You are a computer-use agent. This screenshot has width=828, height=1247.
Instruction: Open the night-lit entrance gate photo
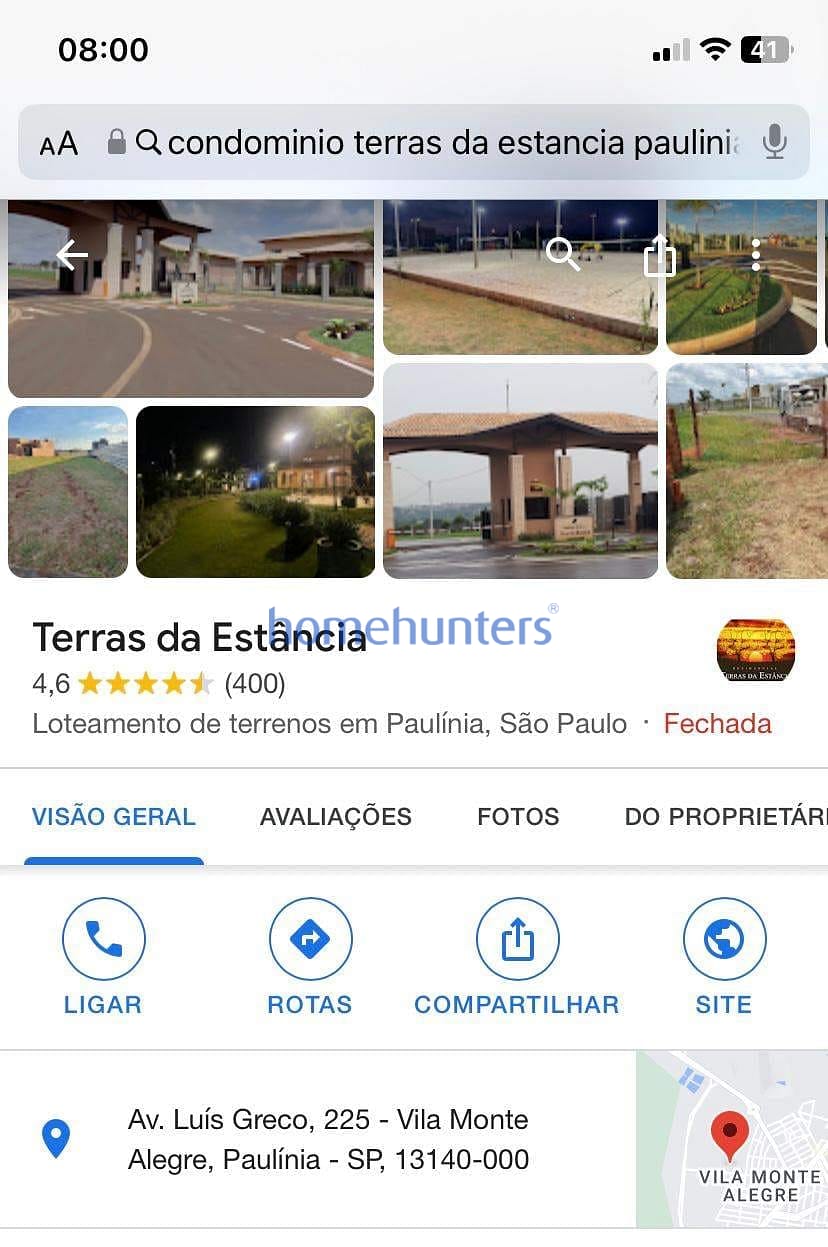pyautogui.click(x=255, y=491)
